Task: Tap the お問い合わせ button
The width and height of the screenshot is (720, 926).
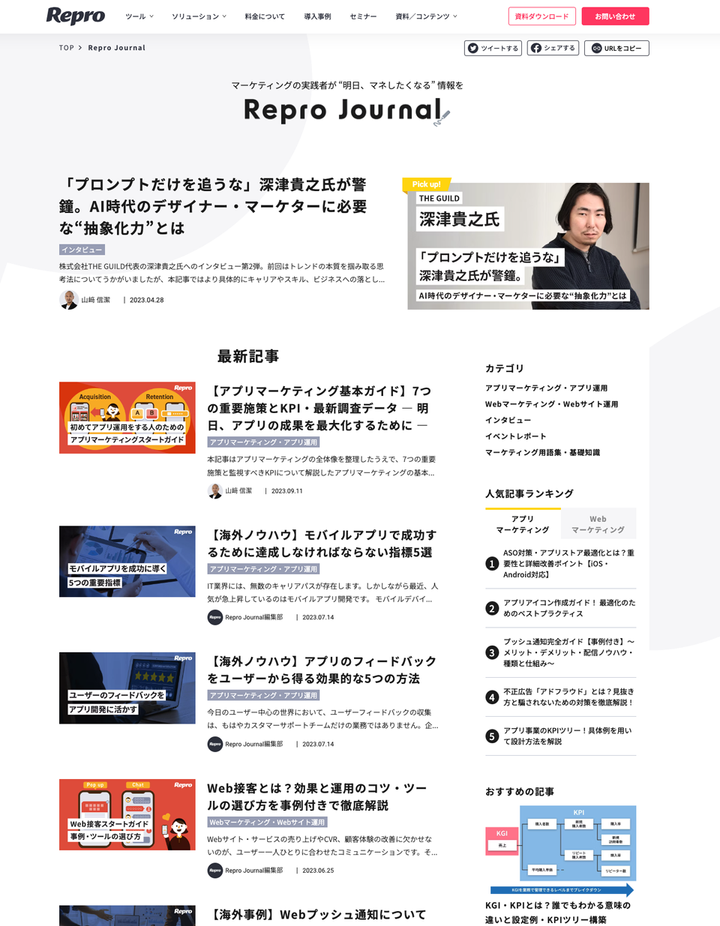Action: (615, 16)
